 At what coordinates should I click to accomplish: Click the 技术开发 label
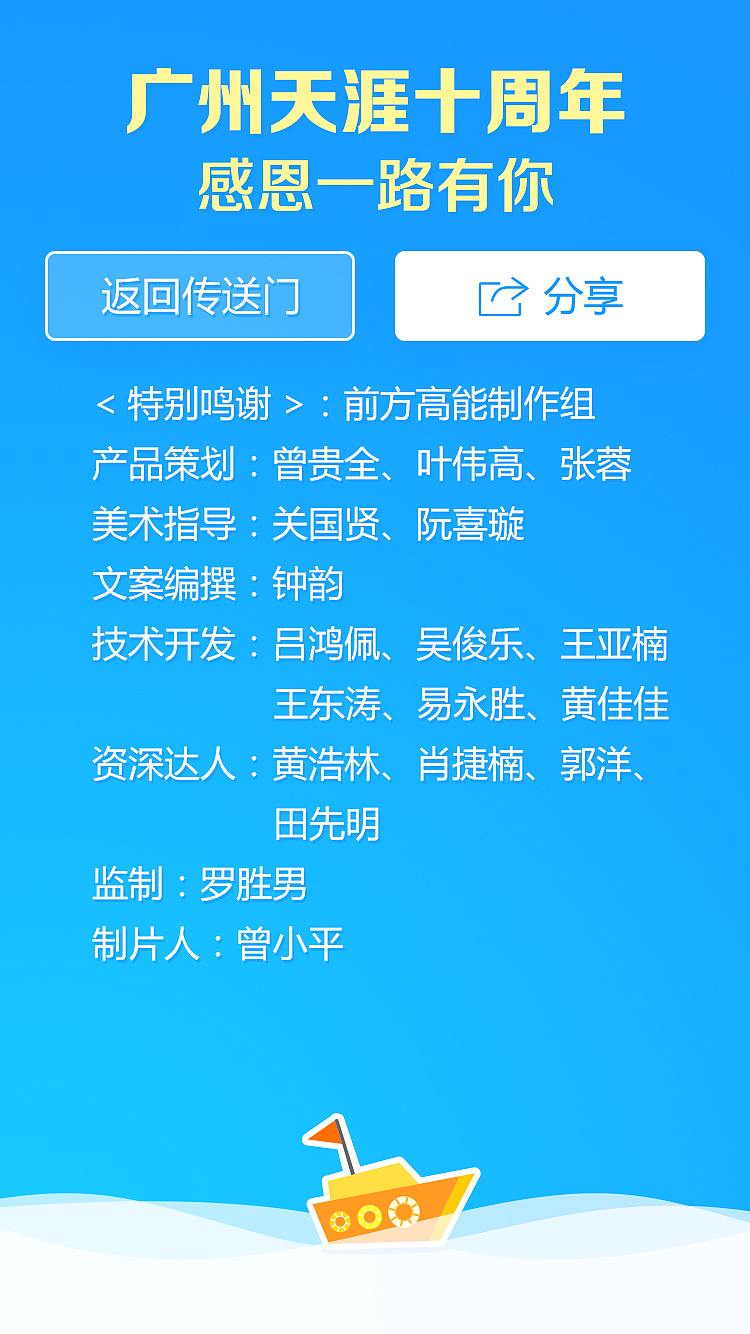pos(164,647)
